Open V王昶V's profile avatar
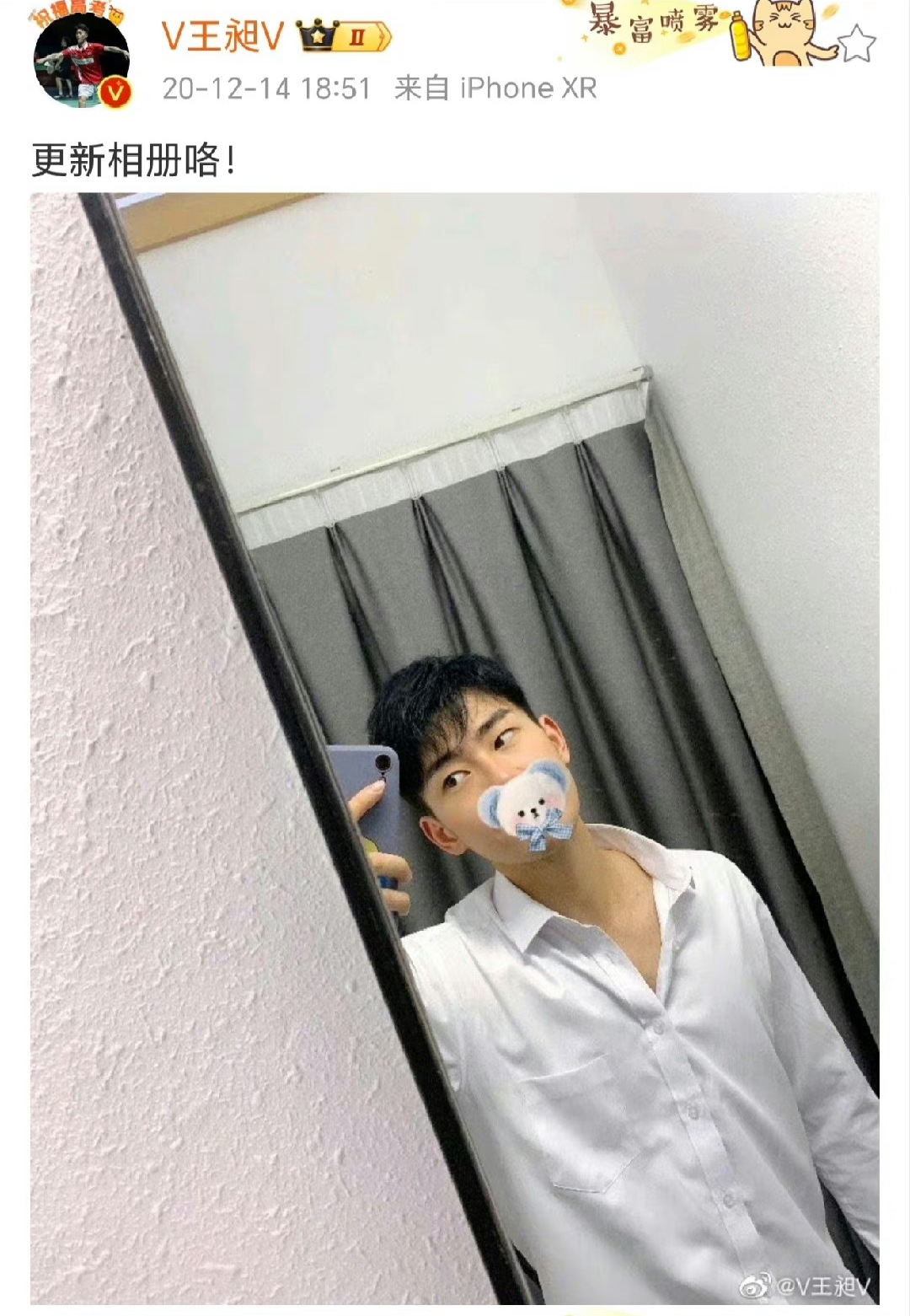The height and width of the screenshot is (1316, 910). (x=82, y=61)
